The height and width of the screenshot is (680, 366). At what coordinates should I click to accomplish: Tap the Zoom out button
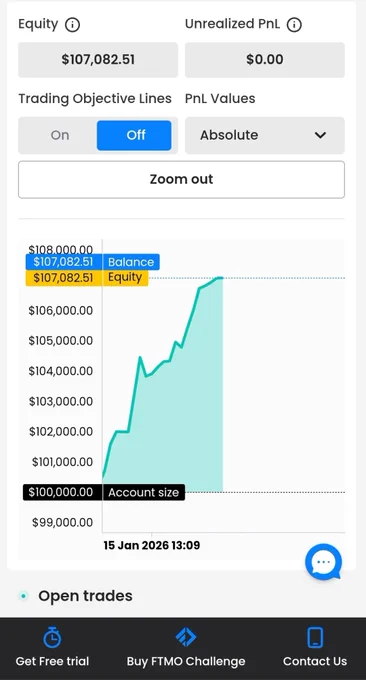point(181,180)
